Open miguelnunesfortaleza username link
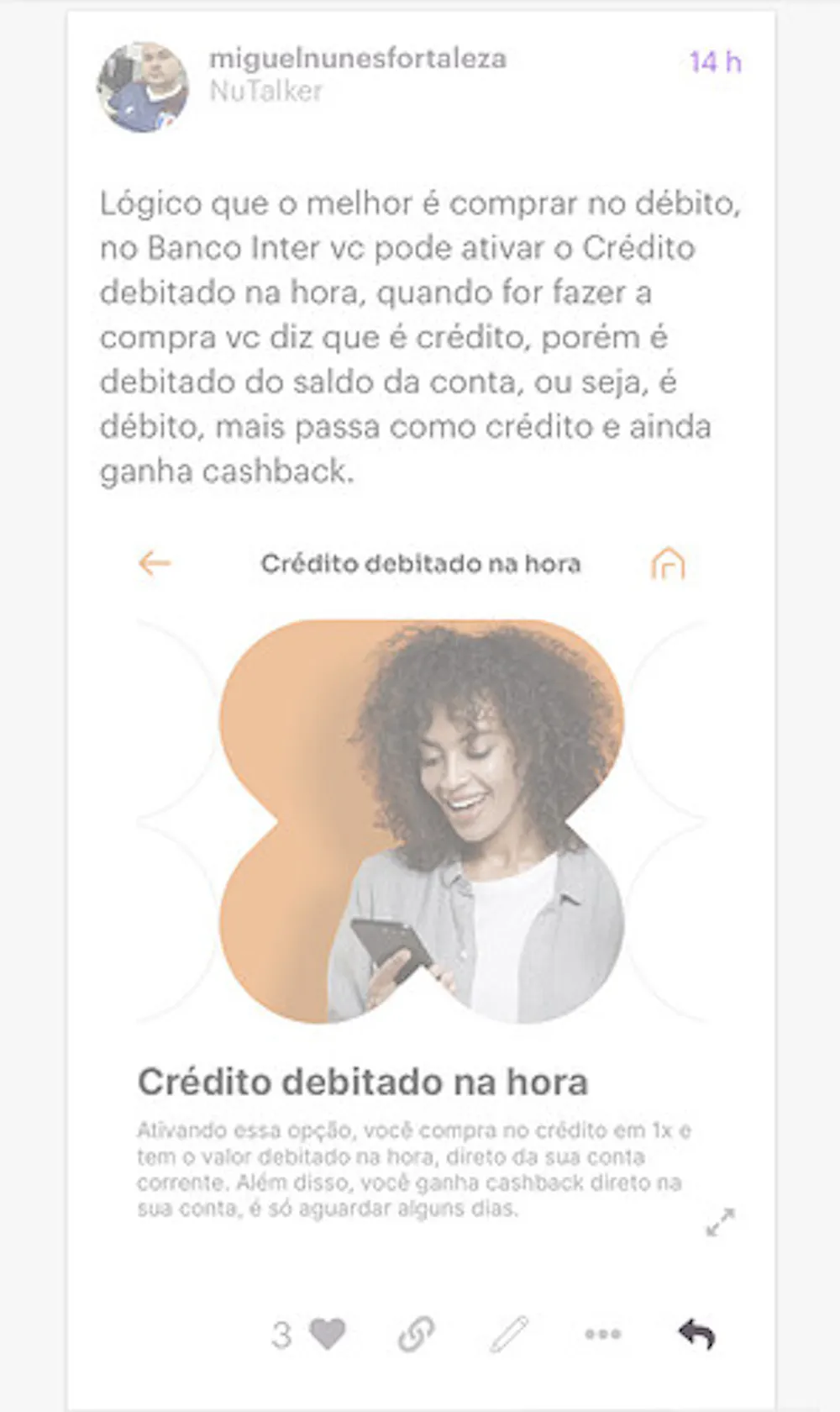The height and width of the screenshot is (1412, 840). tap(357, 59)
